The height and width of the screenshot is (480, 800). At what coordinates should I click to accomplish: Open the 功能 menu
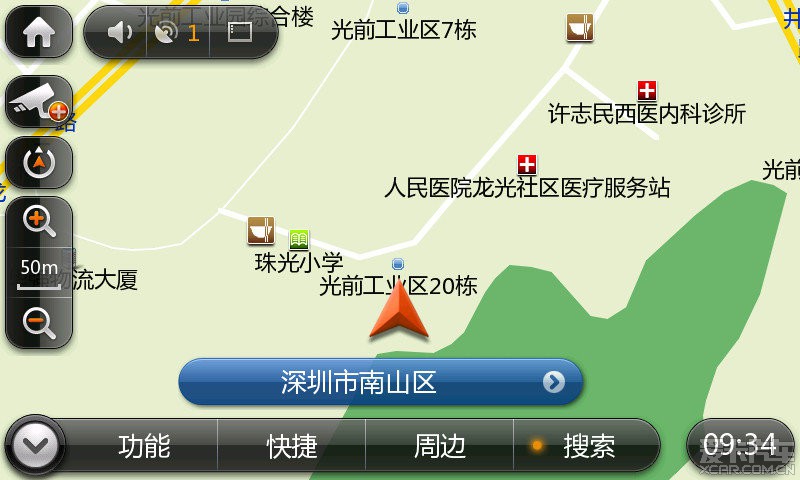pos(144,446)
